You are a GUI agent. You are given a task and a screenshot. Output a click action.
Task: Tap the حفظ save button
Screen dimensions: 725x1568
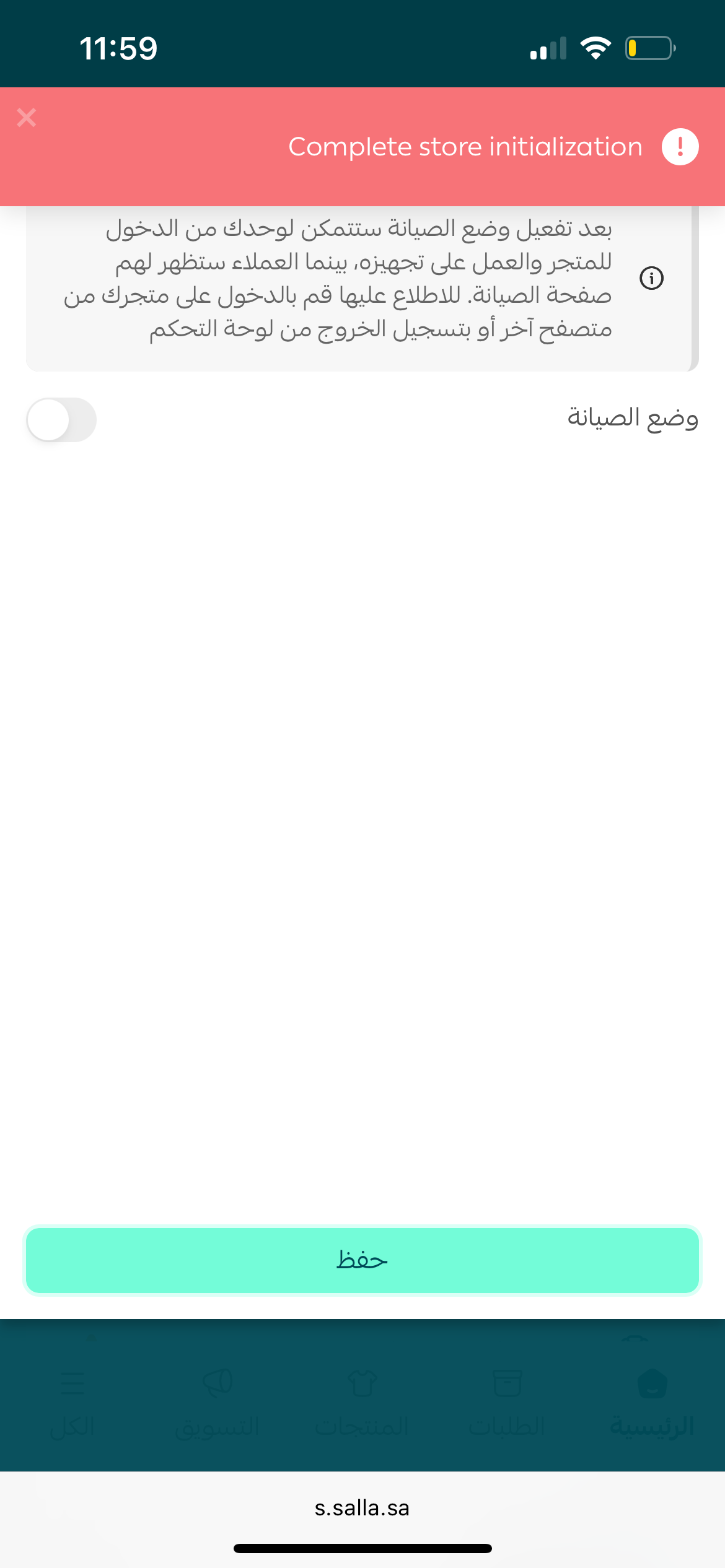tap(362, 1260)
